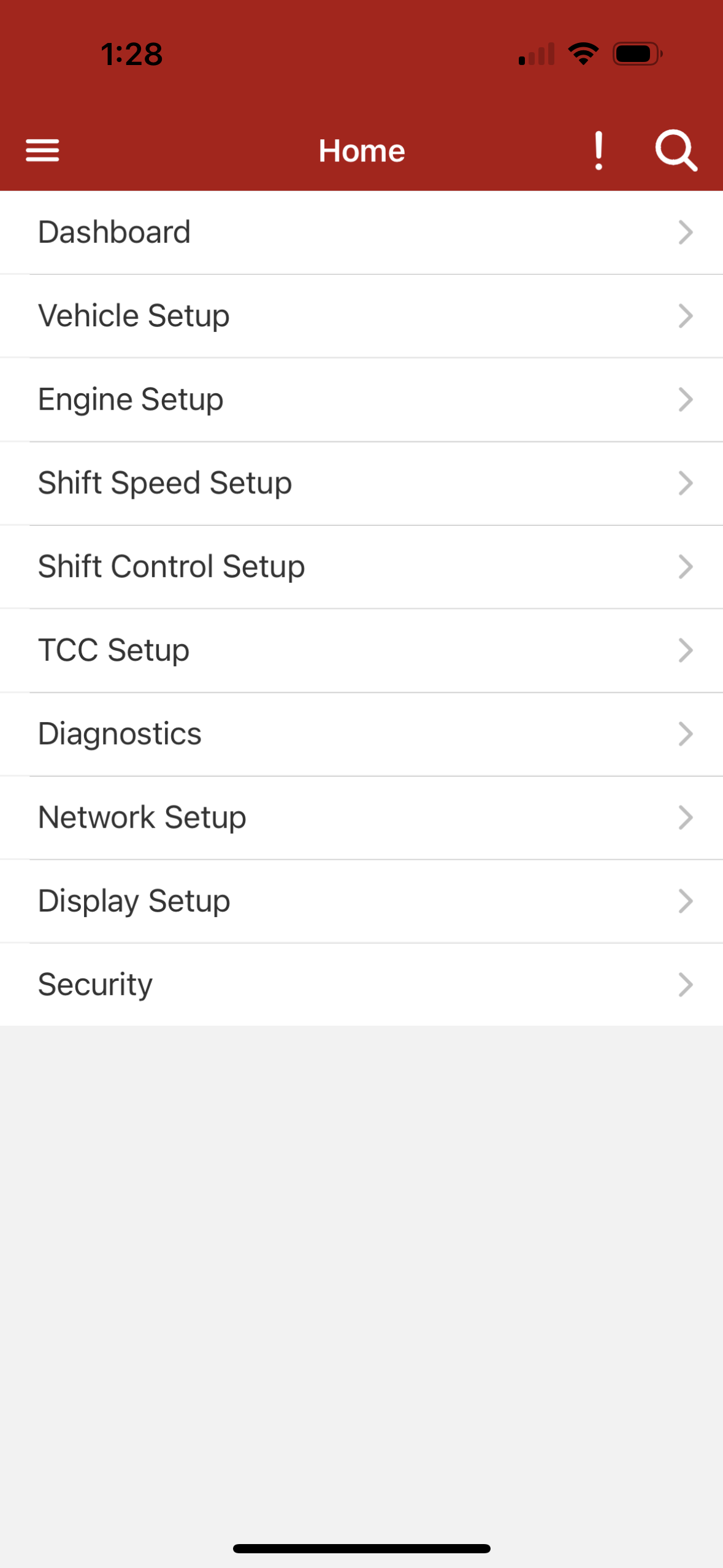Tap the clock in the status bar

coord(131,54)
